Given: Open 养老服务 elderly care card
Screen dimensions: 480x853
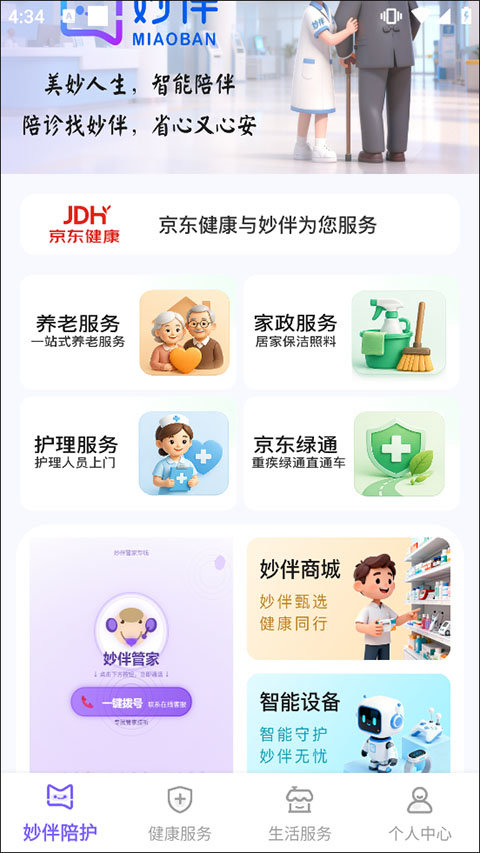Looking at the screenshot, I should (128, 332).
